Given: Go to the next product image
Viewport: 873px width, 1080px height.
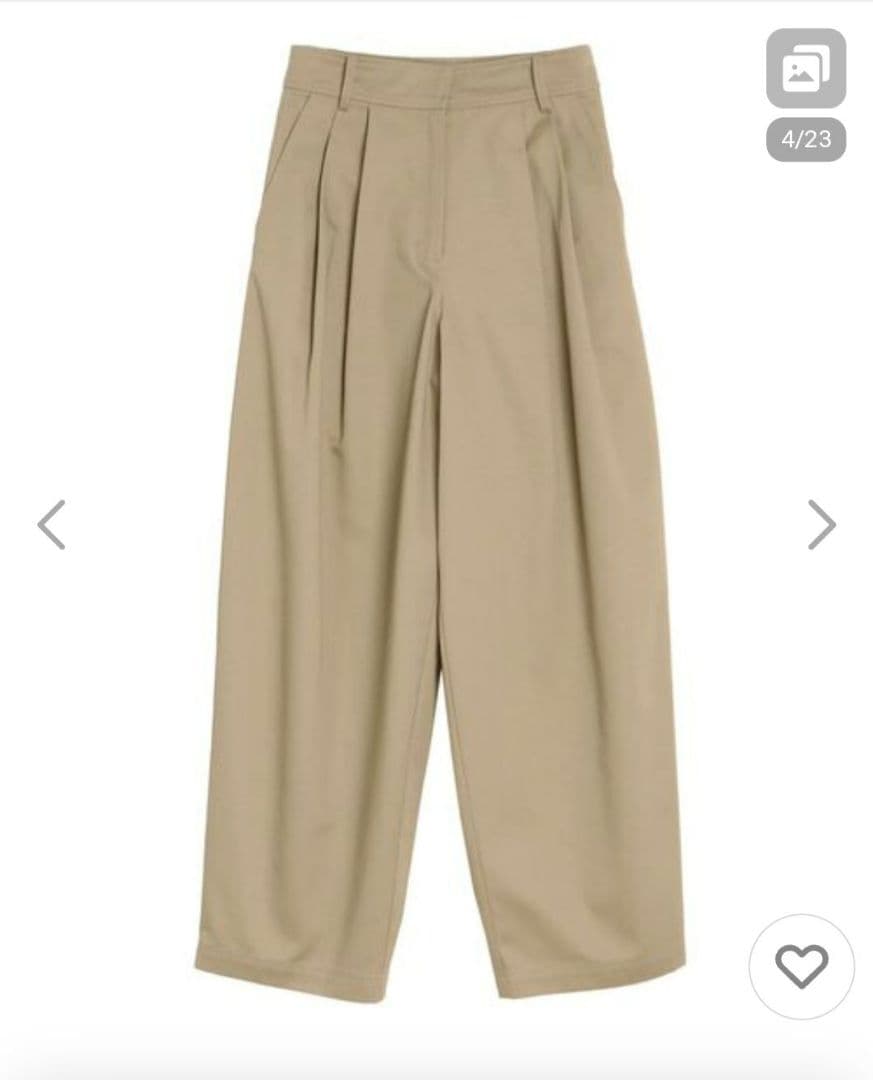Looking at the screenshot, I should coord(821,524).
